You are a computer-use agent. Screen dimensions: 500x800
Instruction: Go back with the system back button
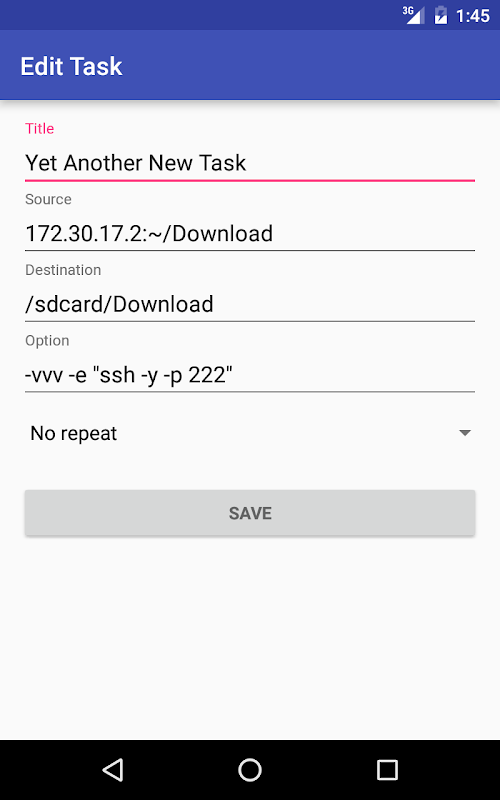tap(113, 769)
